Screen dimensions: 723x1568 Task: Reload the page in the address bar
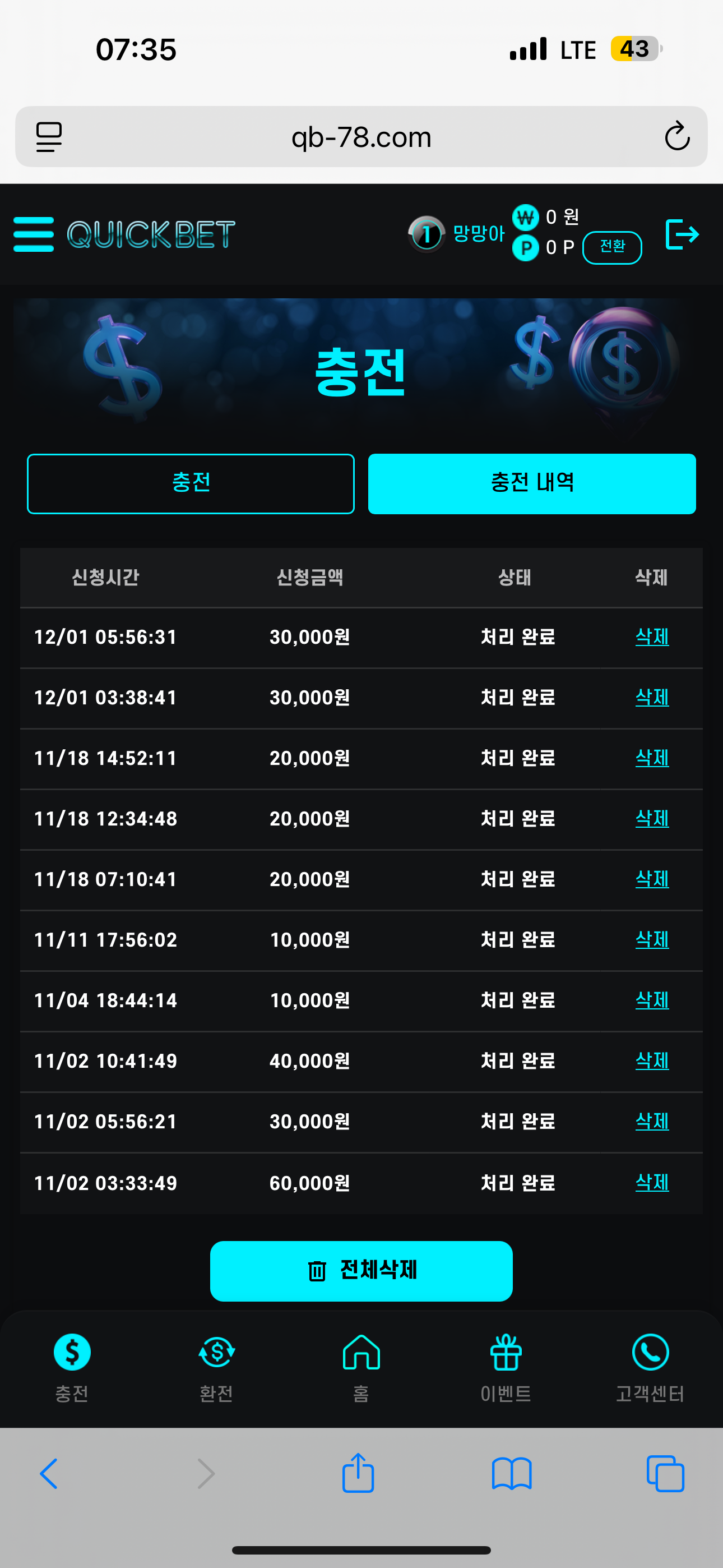[676, 136]
